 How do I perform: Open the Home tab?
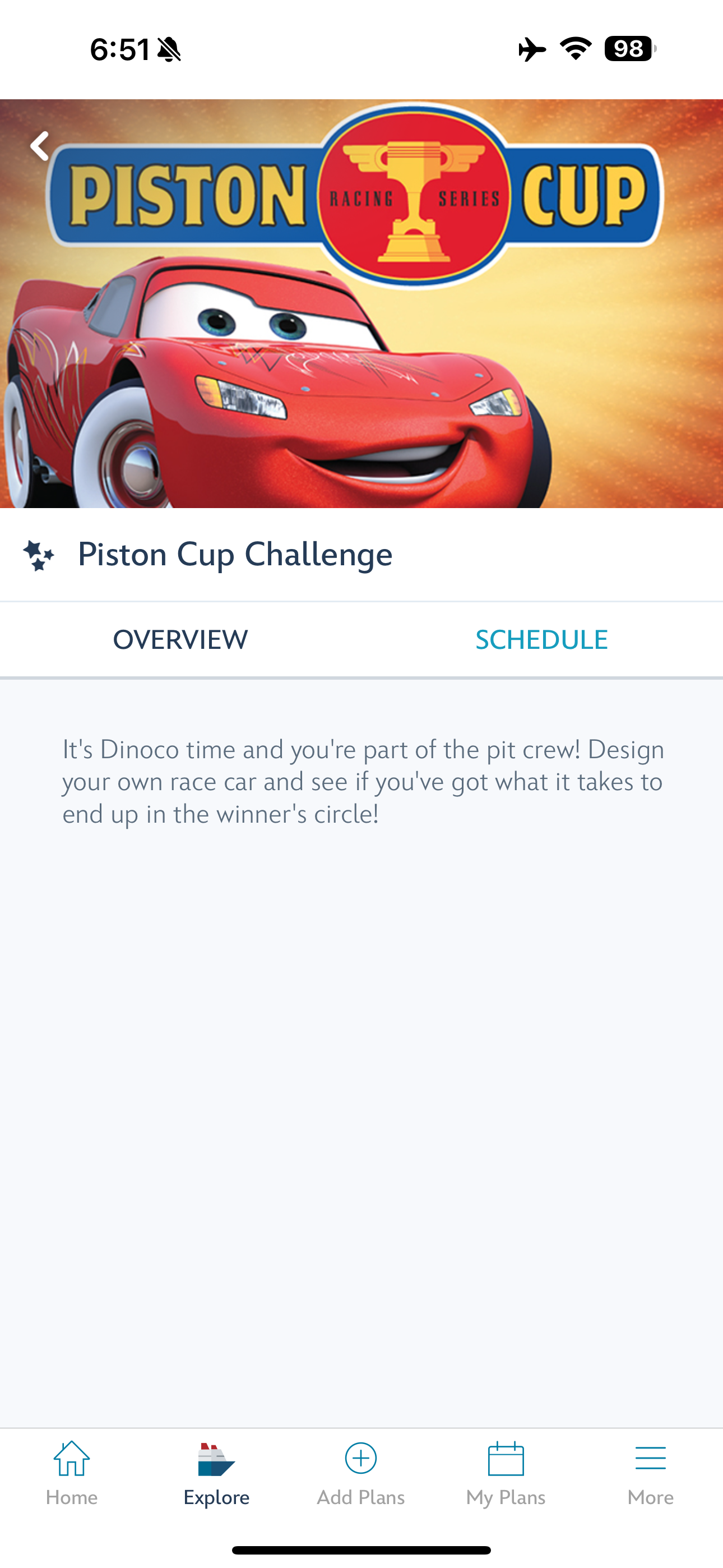pyautogui.click(x=72, y=1473)
